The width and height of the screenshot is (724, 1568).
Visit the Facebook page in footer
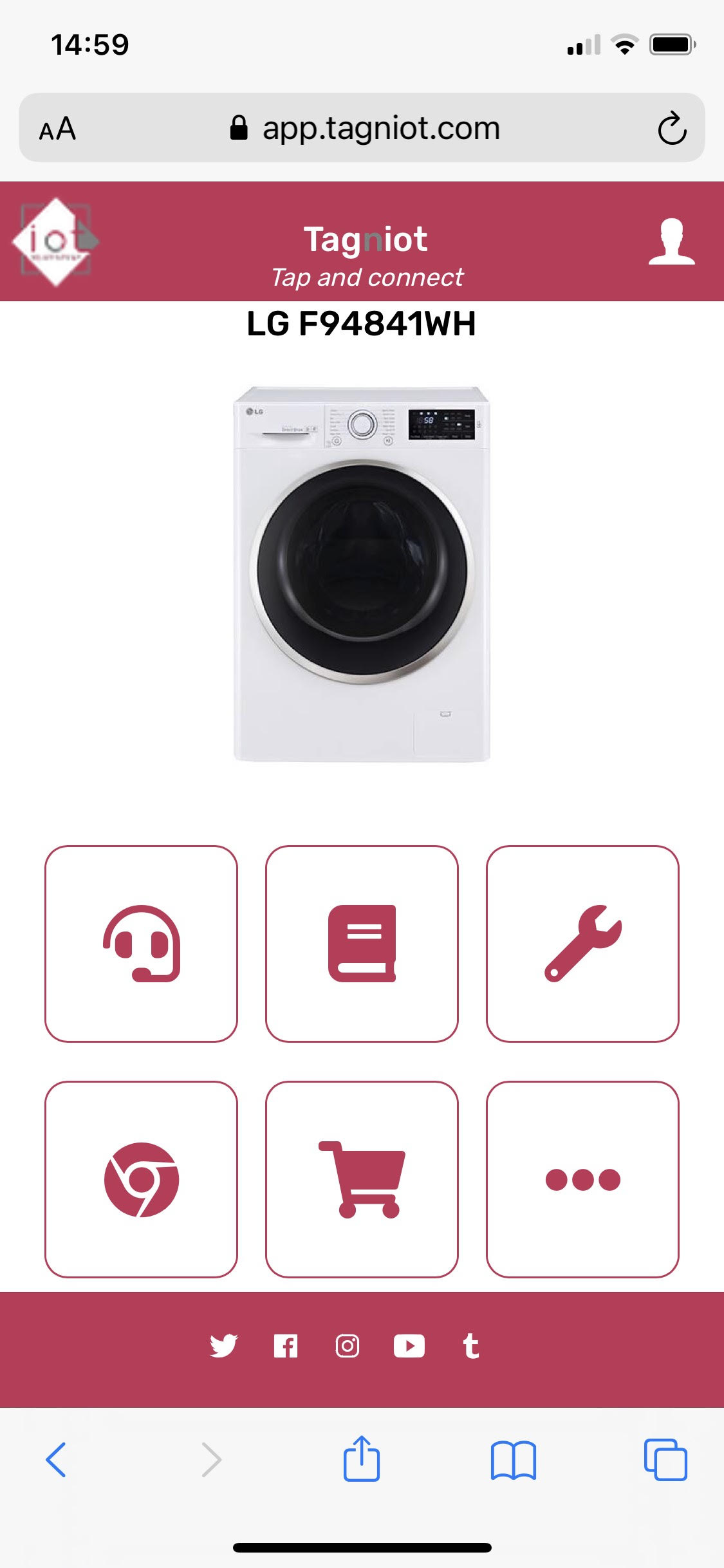[x=286, y=1346]
